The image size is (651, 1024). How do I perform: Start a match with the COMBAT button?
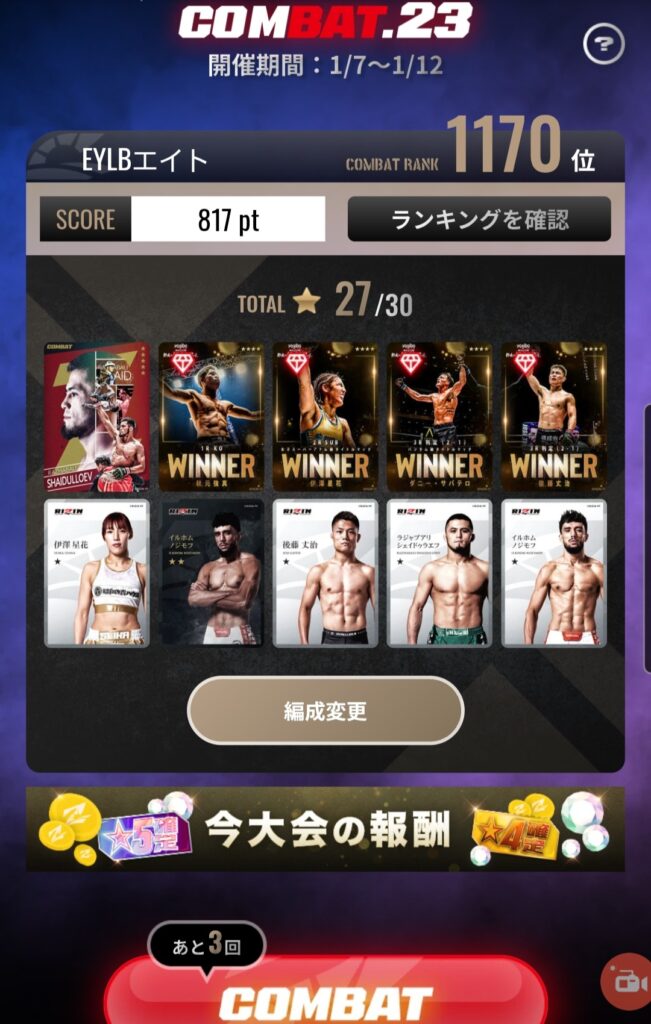click(325, 997)
